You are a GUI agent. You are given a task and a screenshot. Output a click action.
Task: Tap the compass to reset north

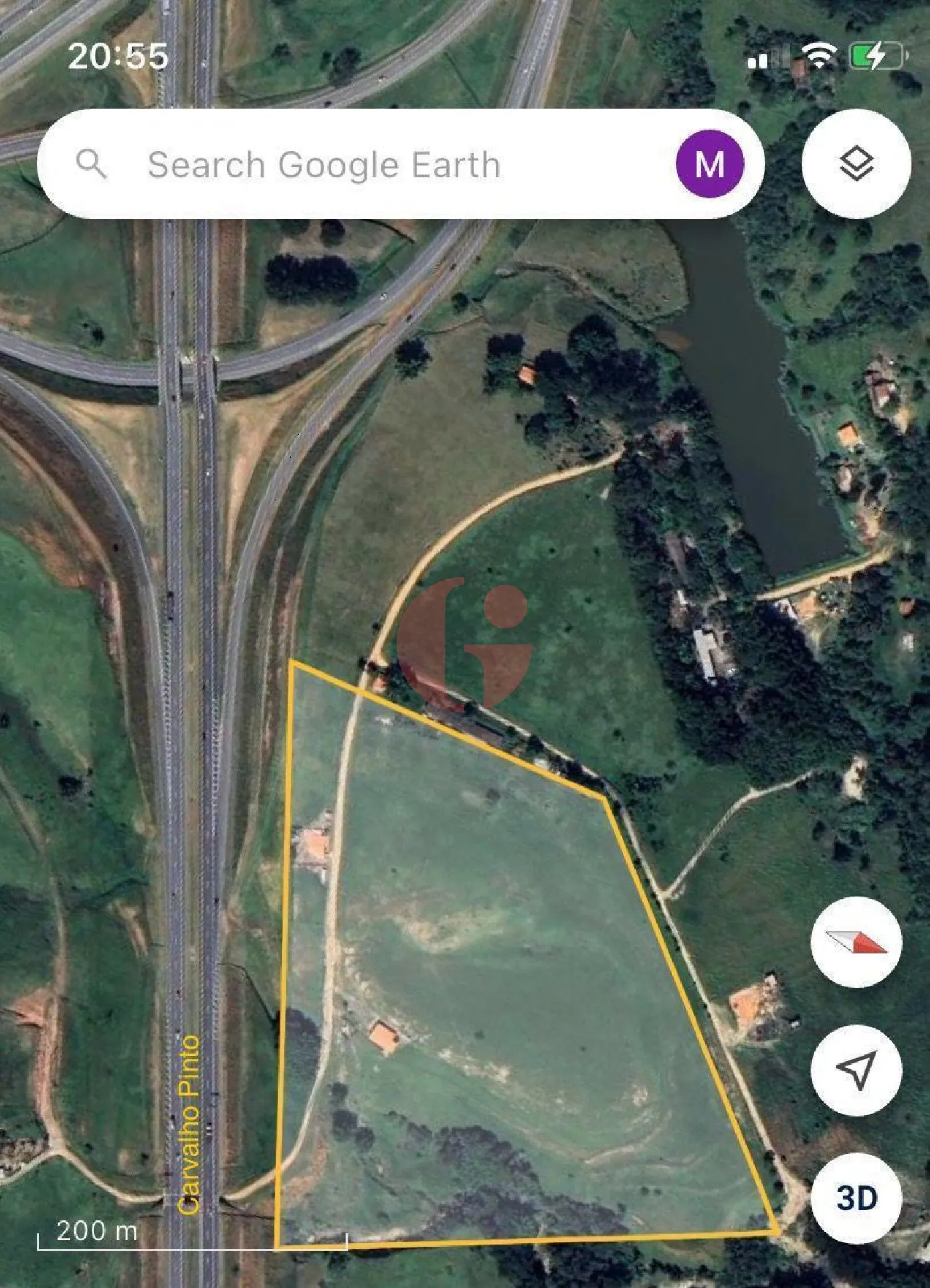pyautogui.click(x=856, y=941)
